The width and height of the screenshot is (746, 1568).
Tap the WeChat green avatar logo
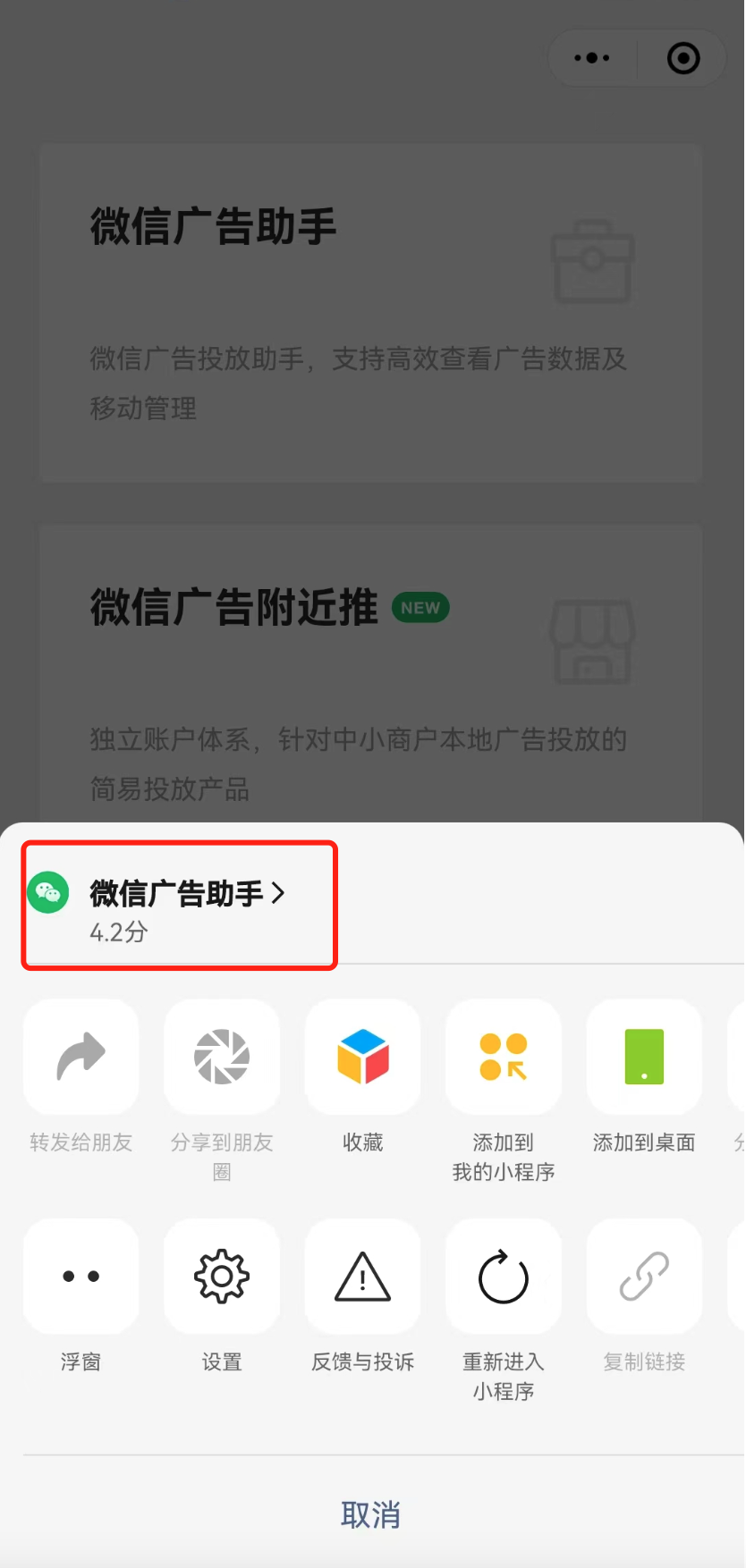coord(48,892)
